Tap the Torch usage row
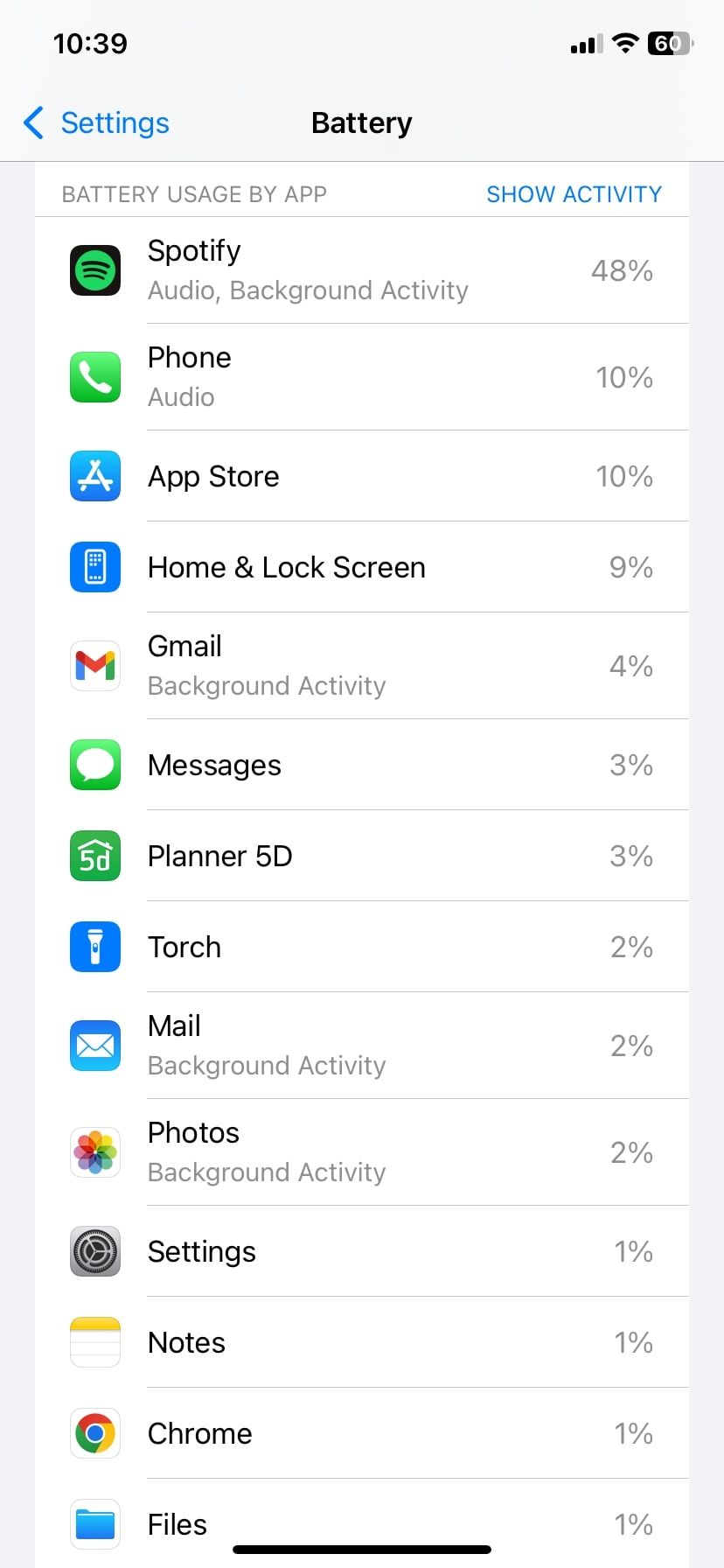The width and height of the screenshot is (724, 1568). click(x=361, y=947)
